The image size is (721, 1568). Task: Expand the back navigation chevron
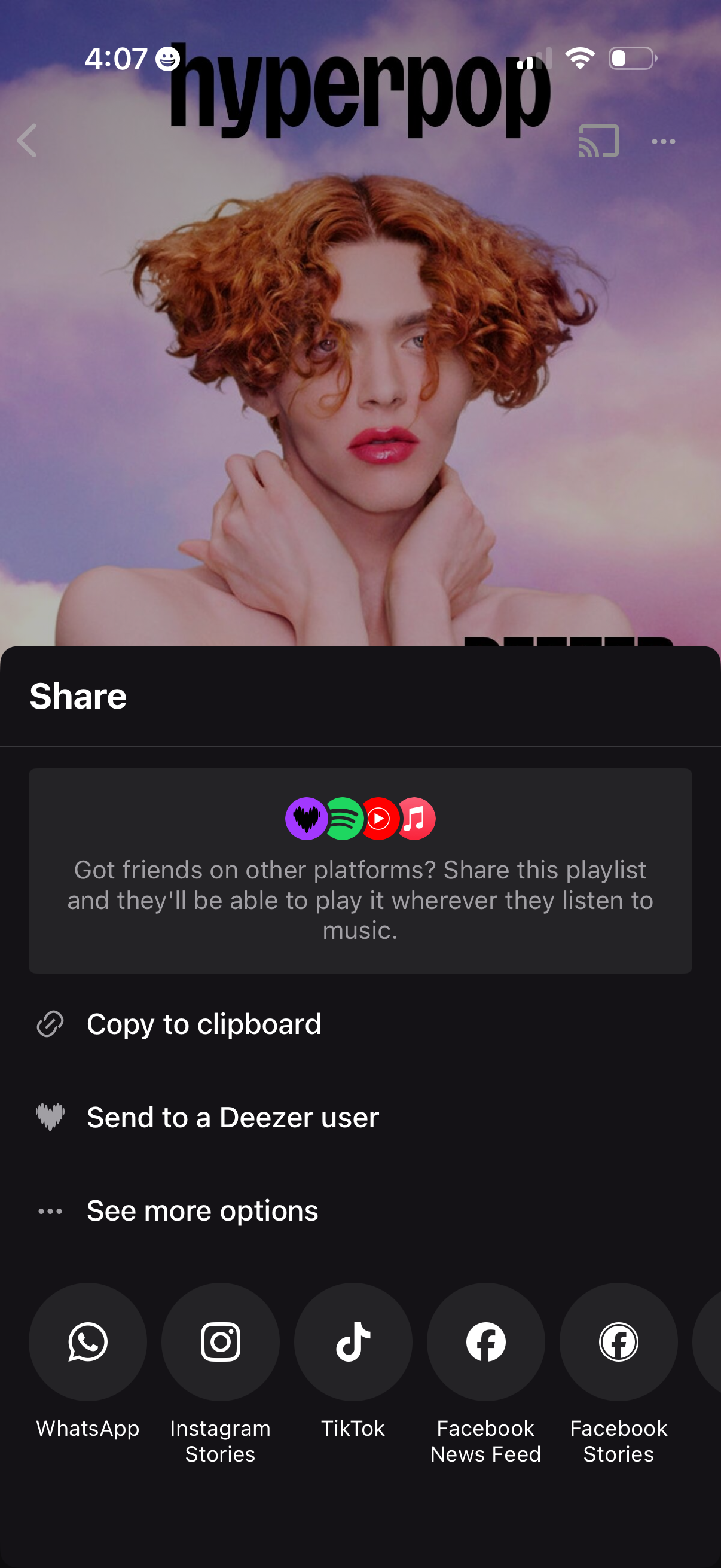[x=27, y=140]
